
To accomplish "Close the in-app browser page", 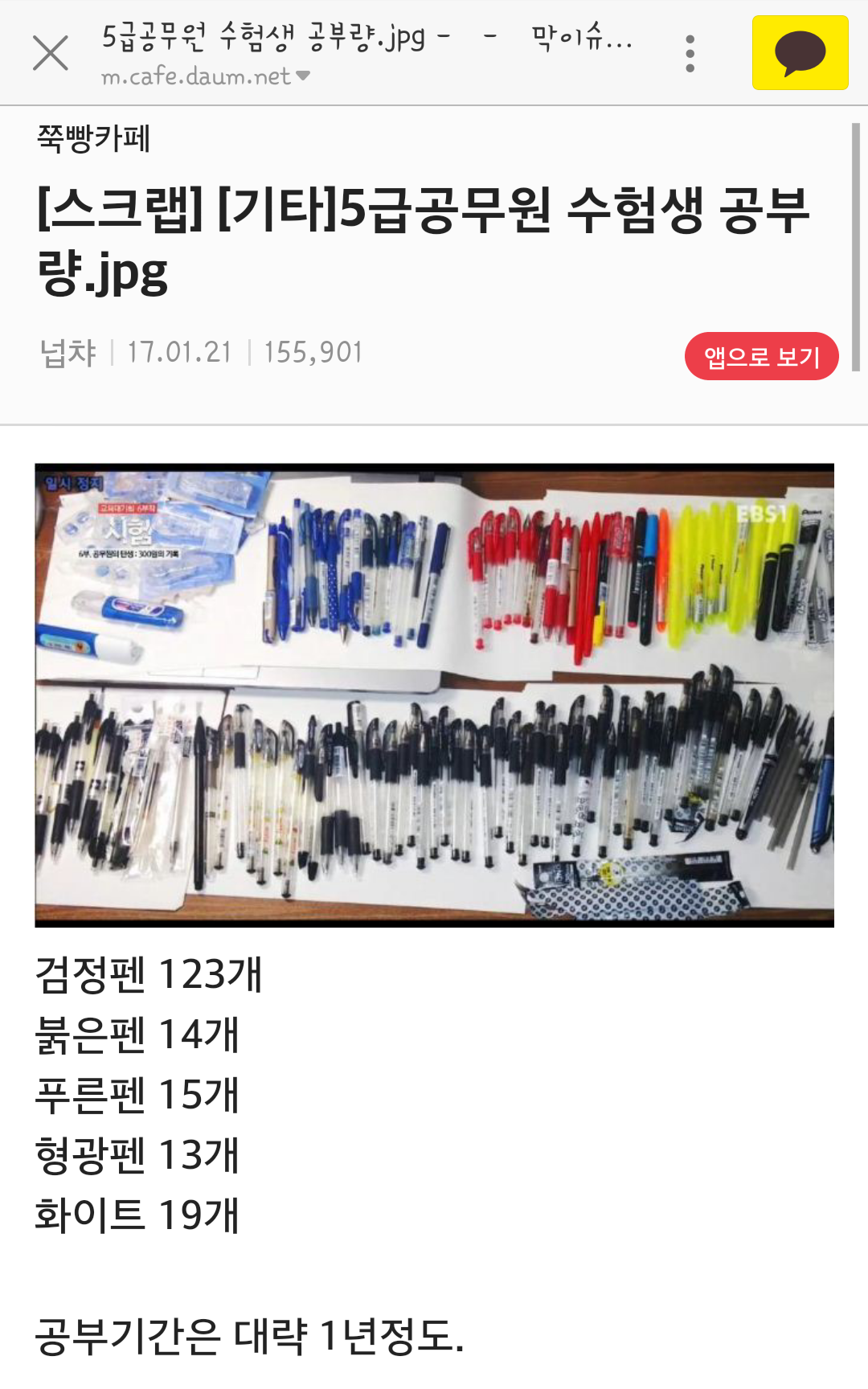I will [50, 53].
